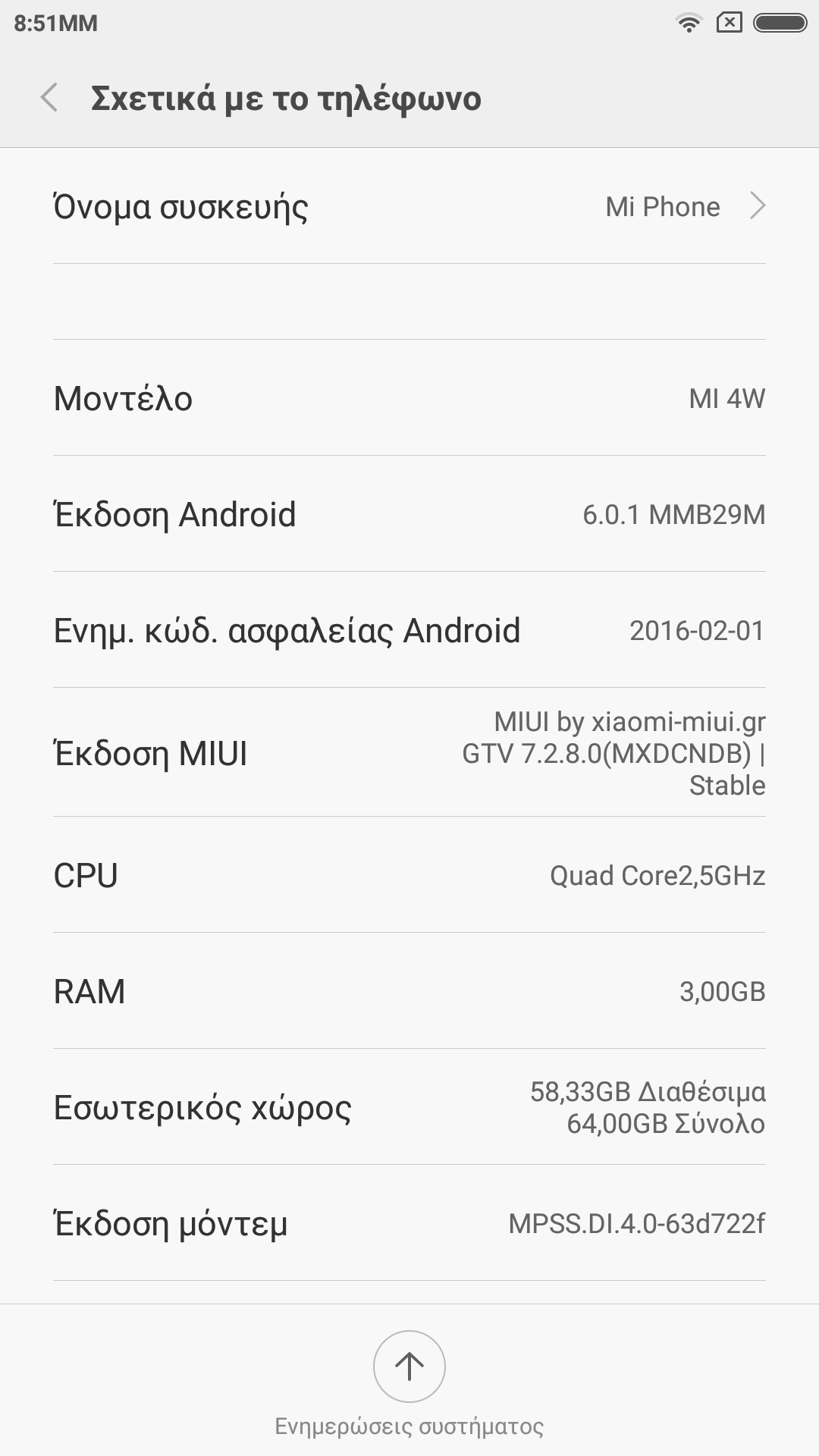The width and height of the screenshot is (819, 1456).
Task: Tap the Μοντέλο row
Action: [x=409, y=398]
